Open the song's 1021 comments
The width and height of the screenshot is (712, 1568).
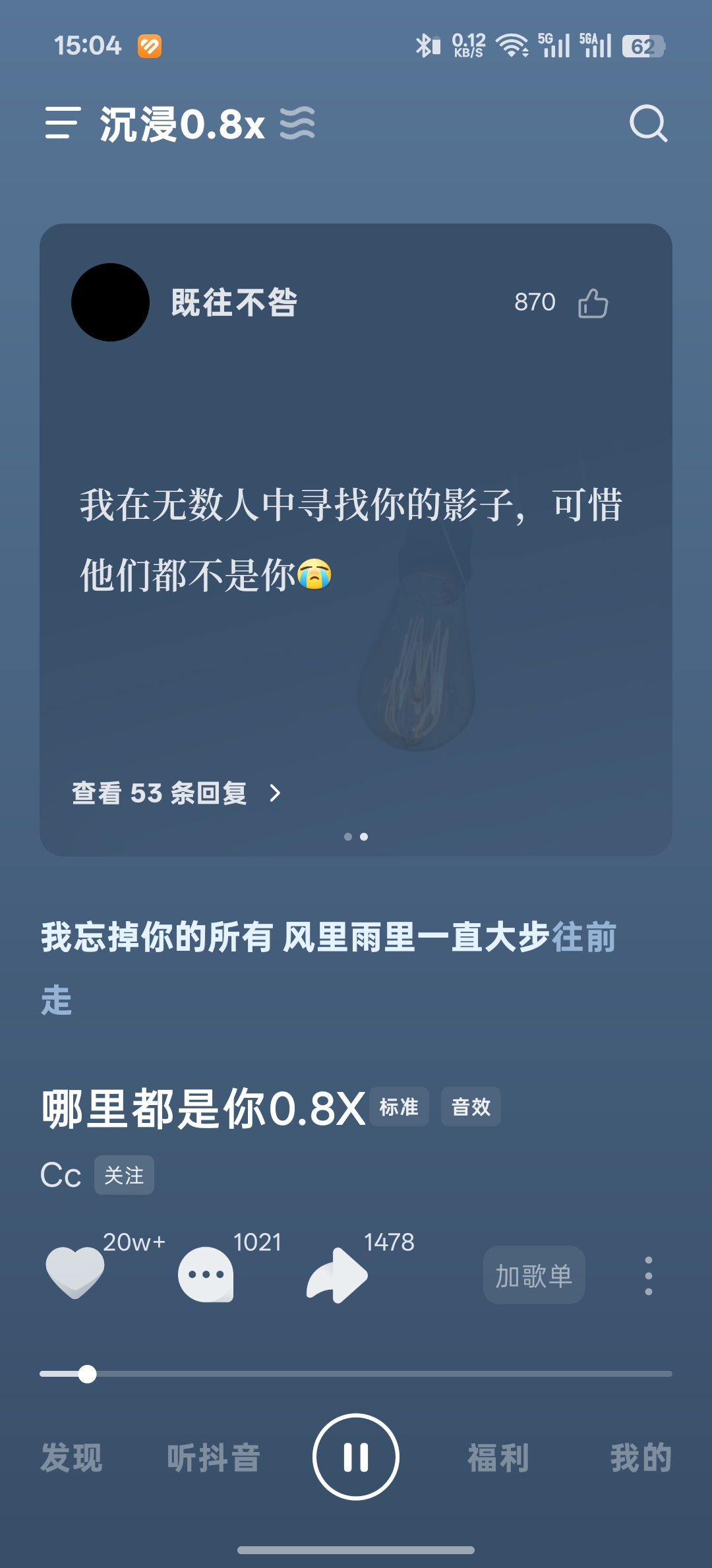(x=206, y=1274)
